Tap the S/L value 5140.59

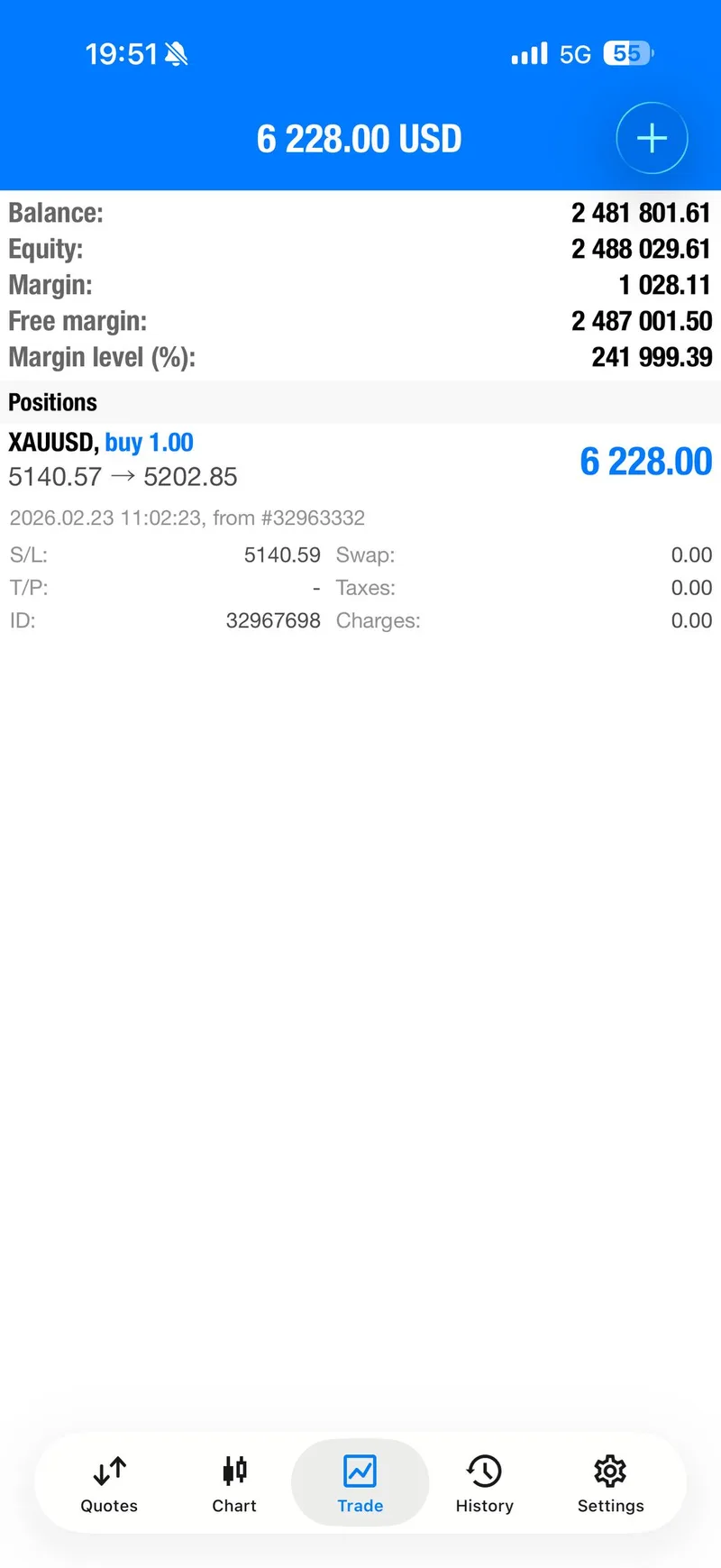(282, 555)
